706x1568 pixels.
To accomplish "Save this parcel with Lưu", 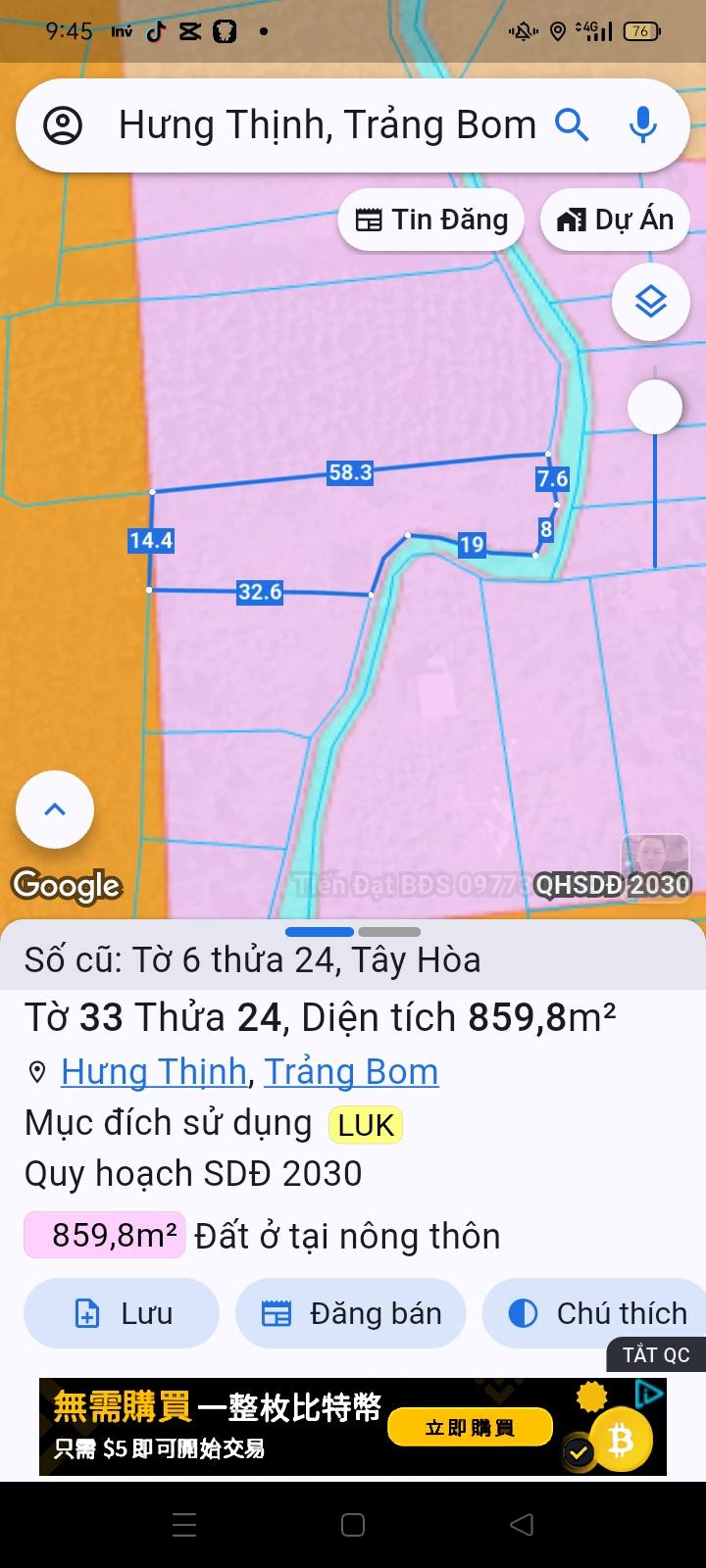I will (x=122, y=1313).
